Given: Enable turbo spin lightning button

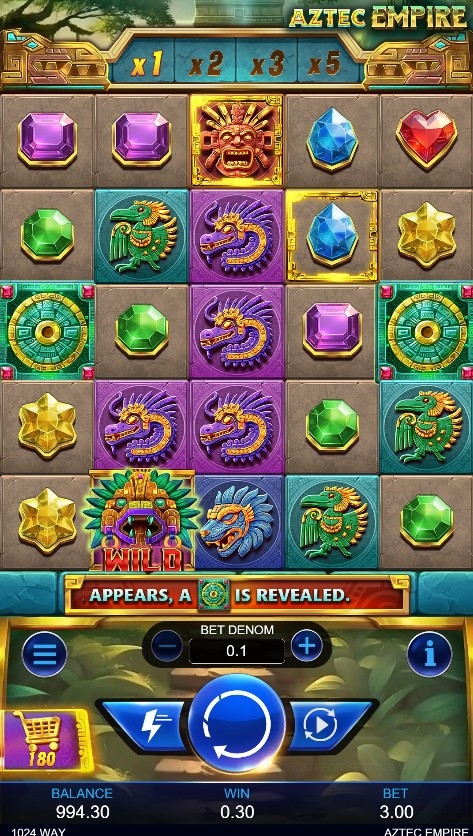Looking at the screenshot, I should point(145,725).
